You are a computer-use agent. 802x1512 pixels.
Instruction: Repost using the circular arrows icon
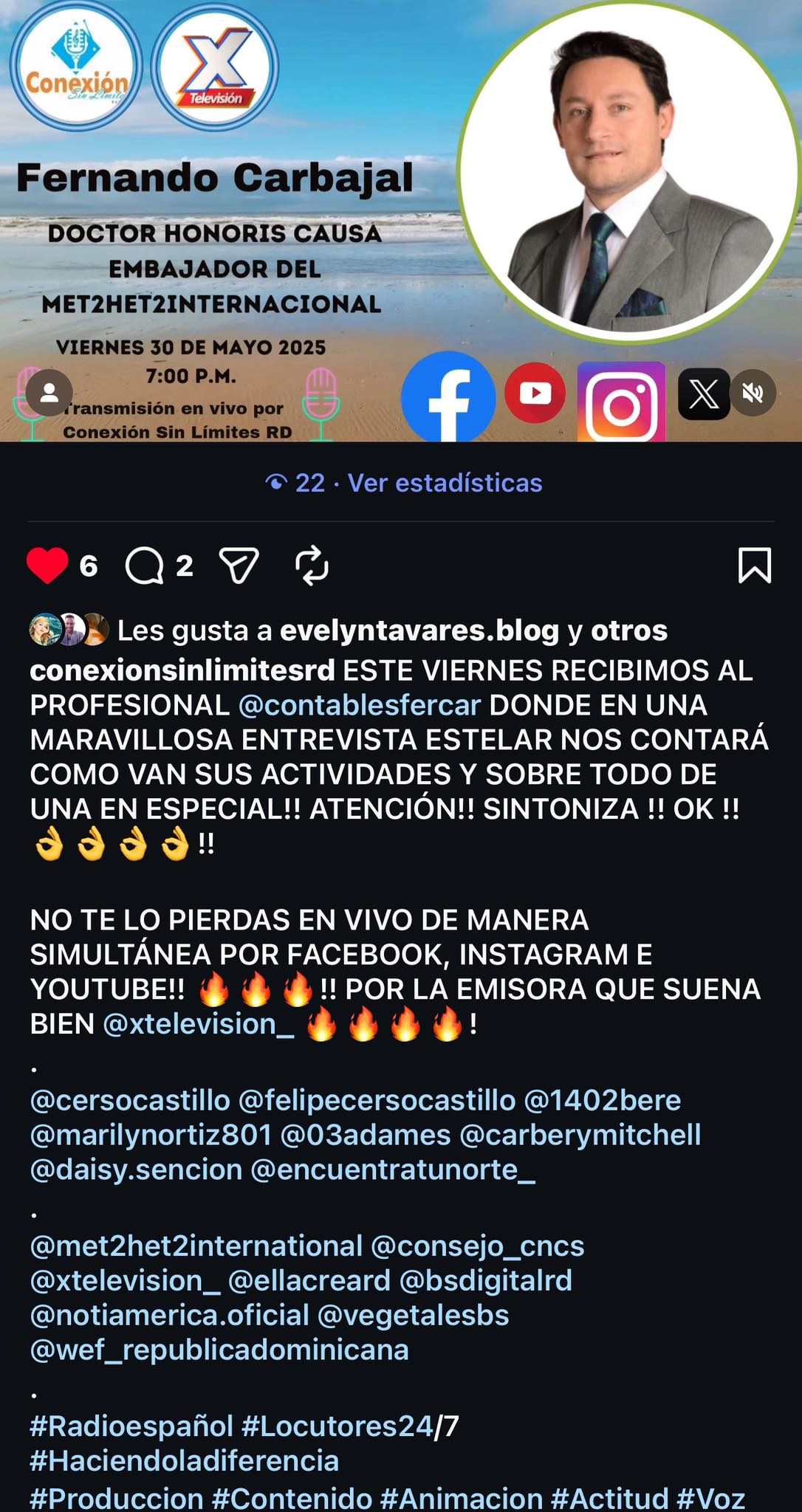312,566
